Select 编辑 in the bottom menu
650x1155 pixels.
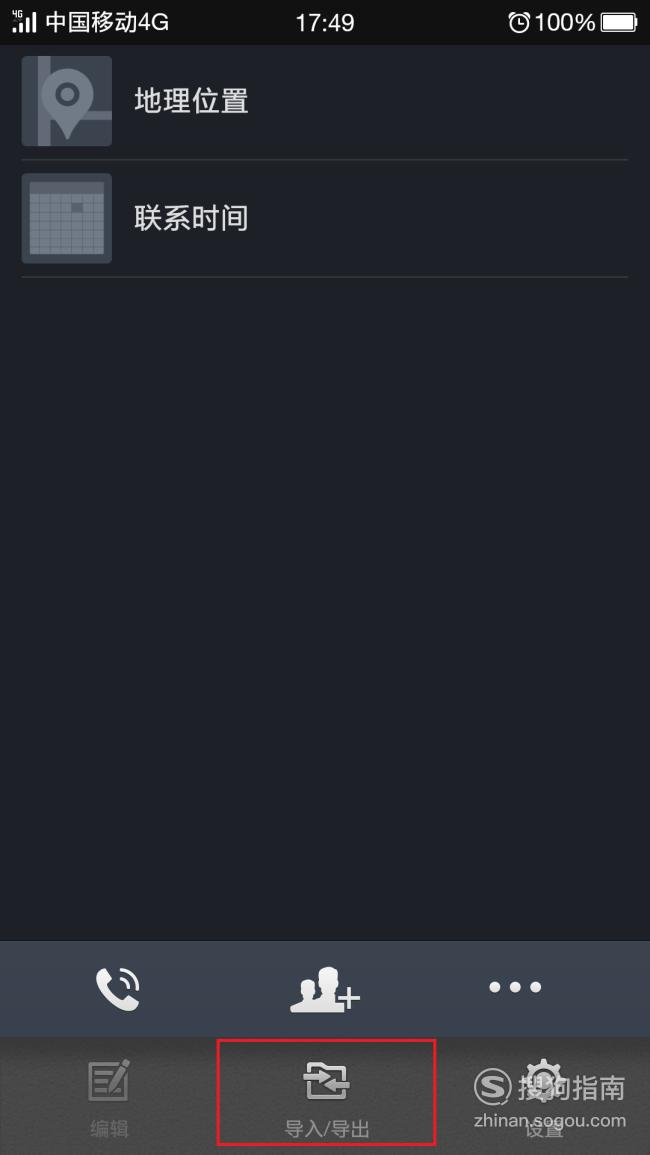click(x=109, y=1096)
